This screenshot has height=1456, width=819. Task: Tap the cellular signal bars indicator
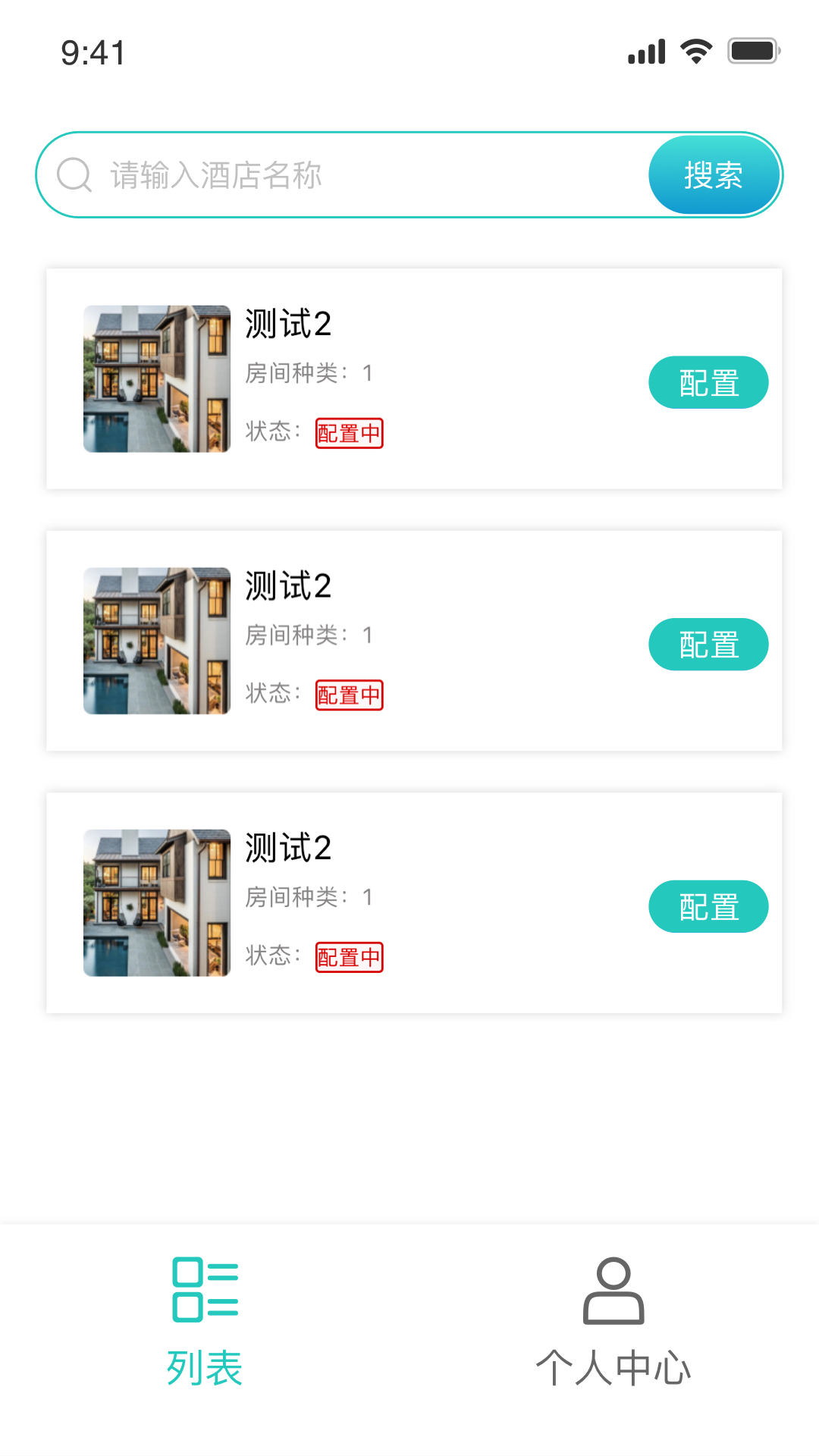[645, 50]
